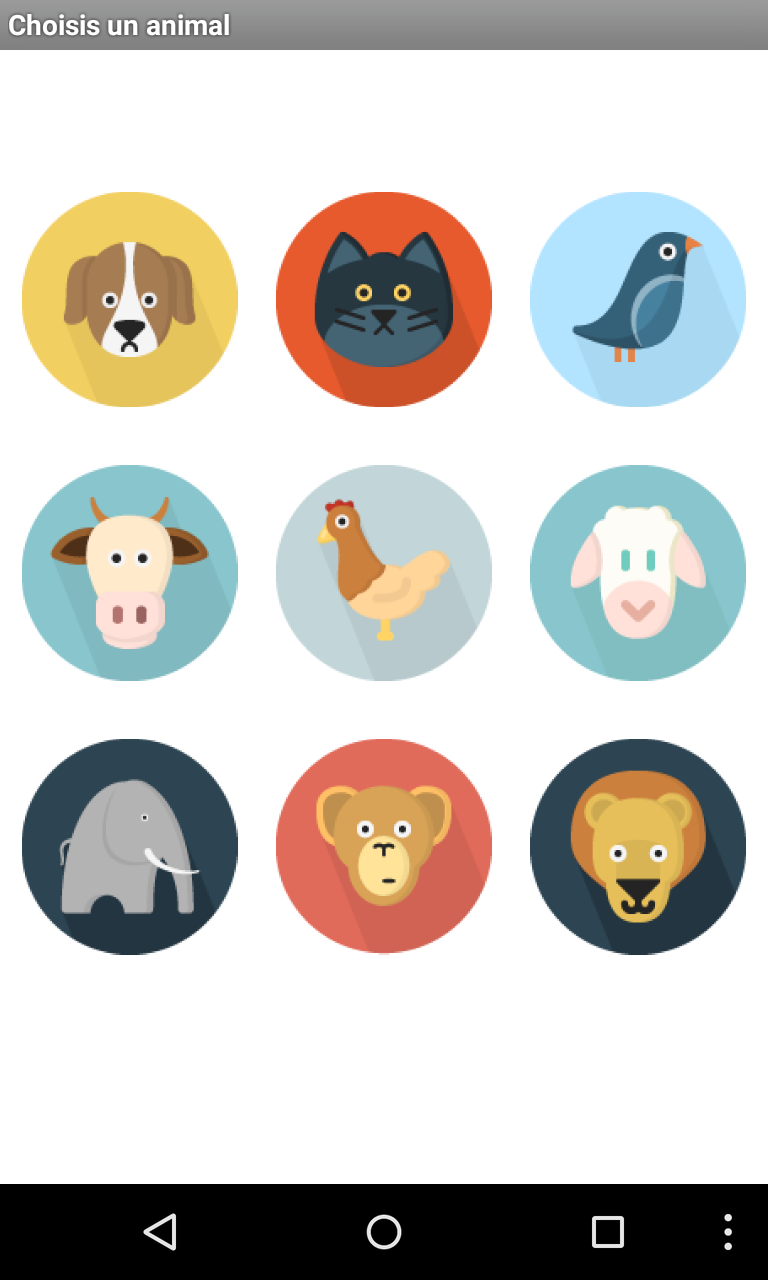The height and width of the screenshot is (1280, 768).
Task: Open the cow animal tile
Action: pyautogui.click(x=130, y=573)
